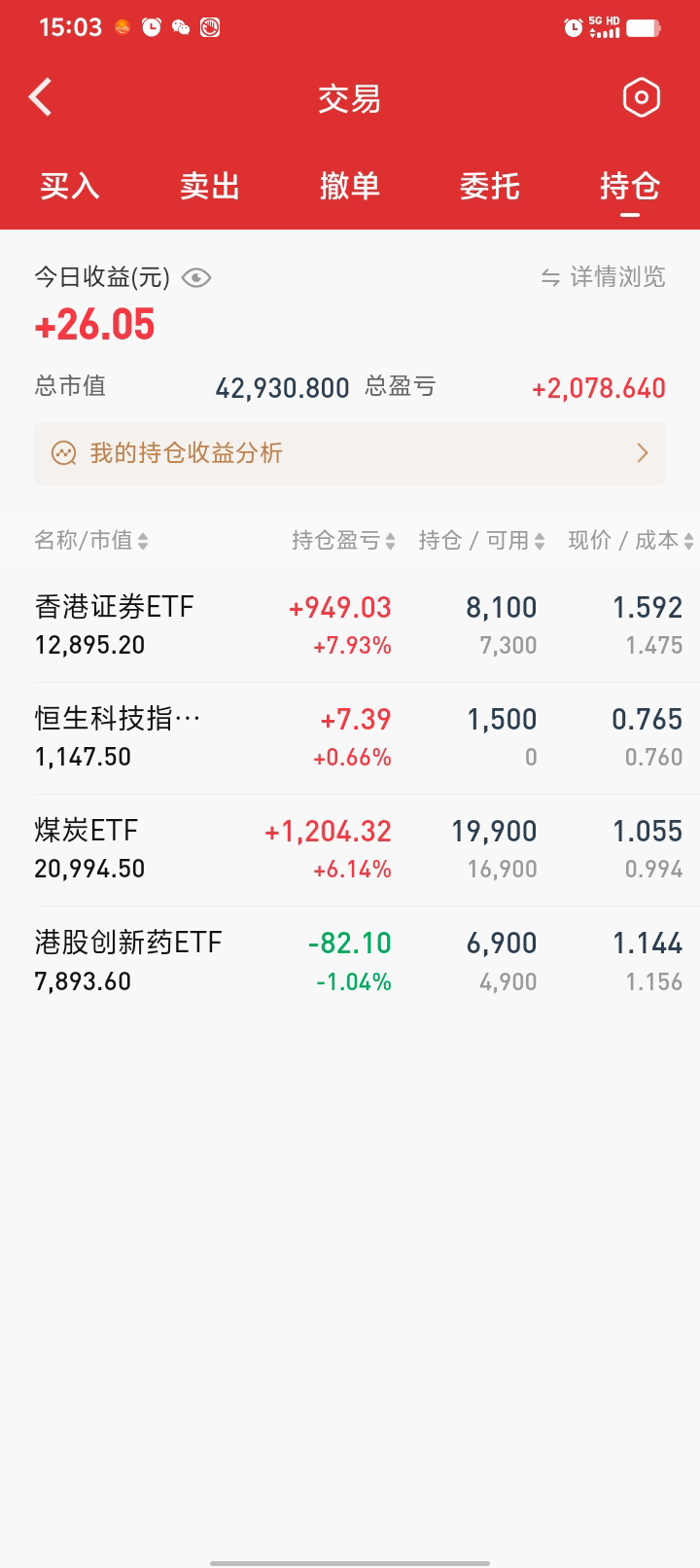Sort by 现价 / 成本 column
The height and width of the screenshot is (1568, 700).
point(630,541)
